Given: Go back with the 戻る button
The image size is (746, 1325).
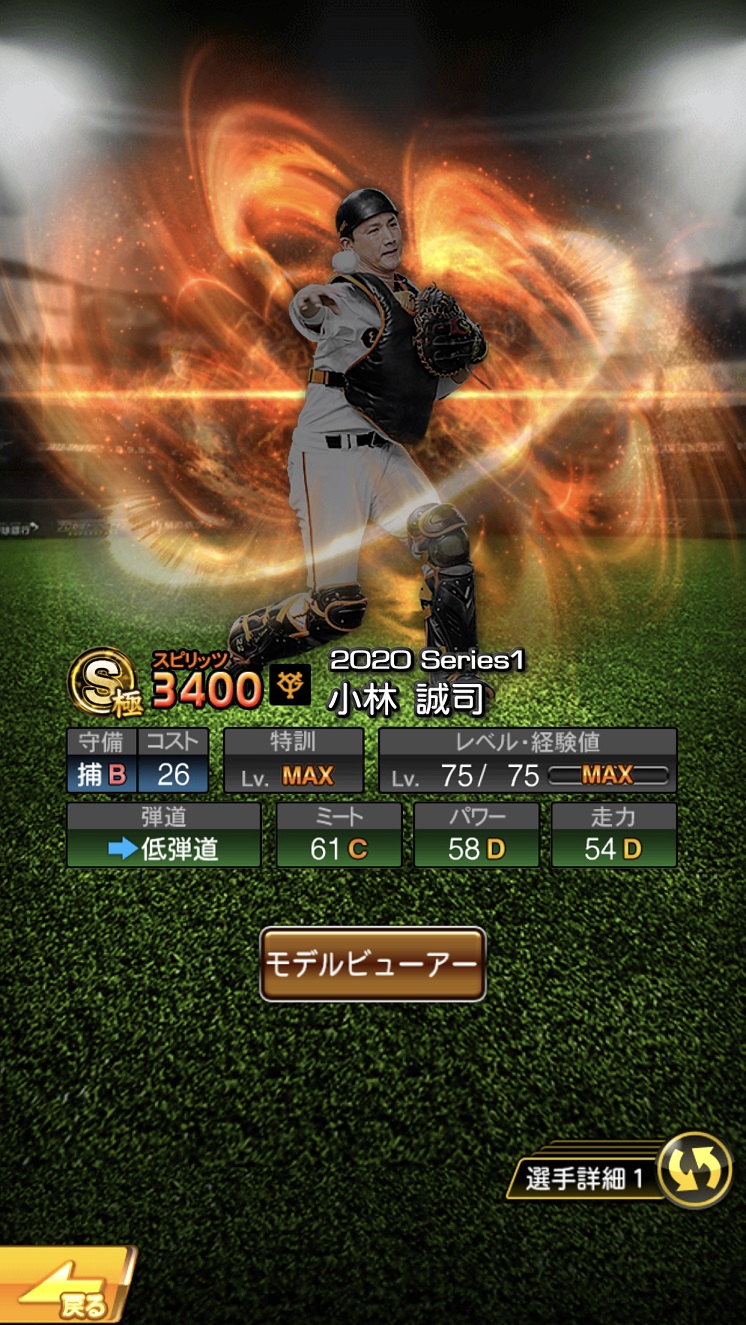Looking at the screenshot, I should pos(65,1288).
